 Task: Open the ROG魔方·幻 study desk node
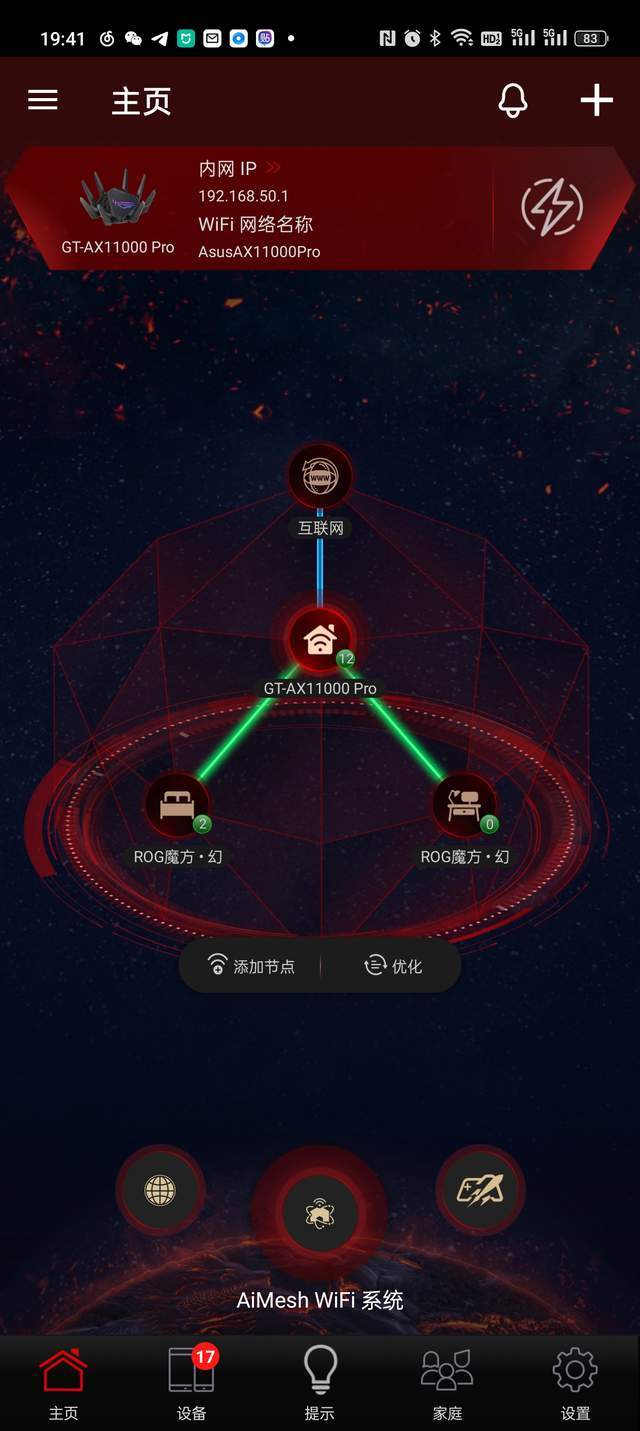[465, 817]
